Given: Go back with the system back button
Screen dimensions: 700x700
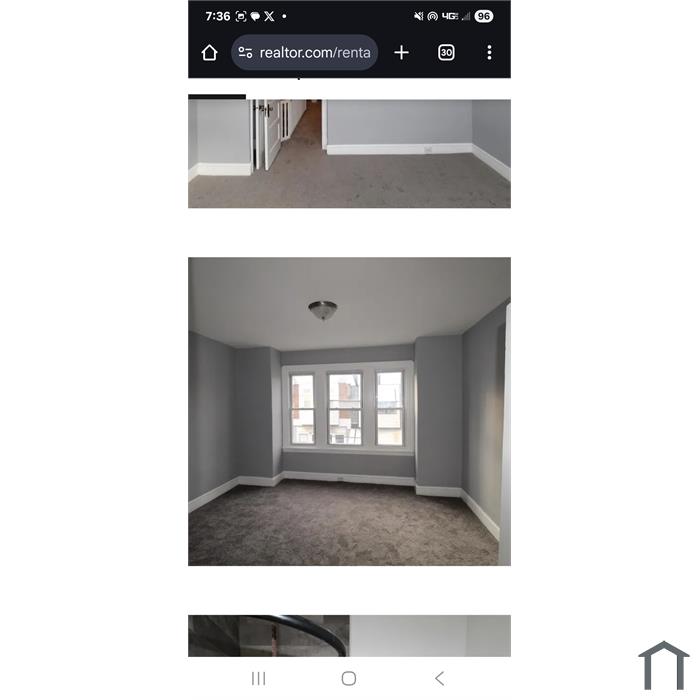Looking at the screenshot, I should click(439, 678).
